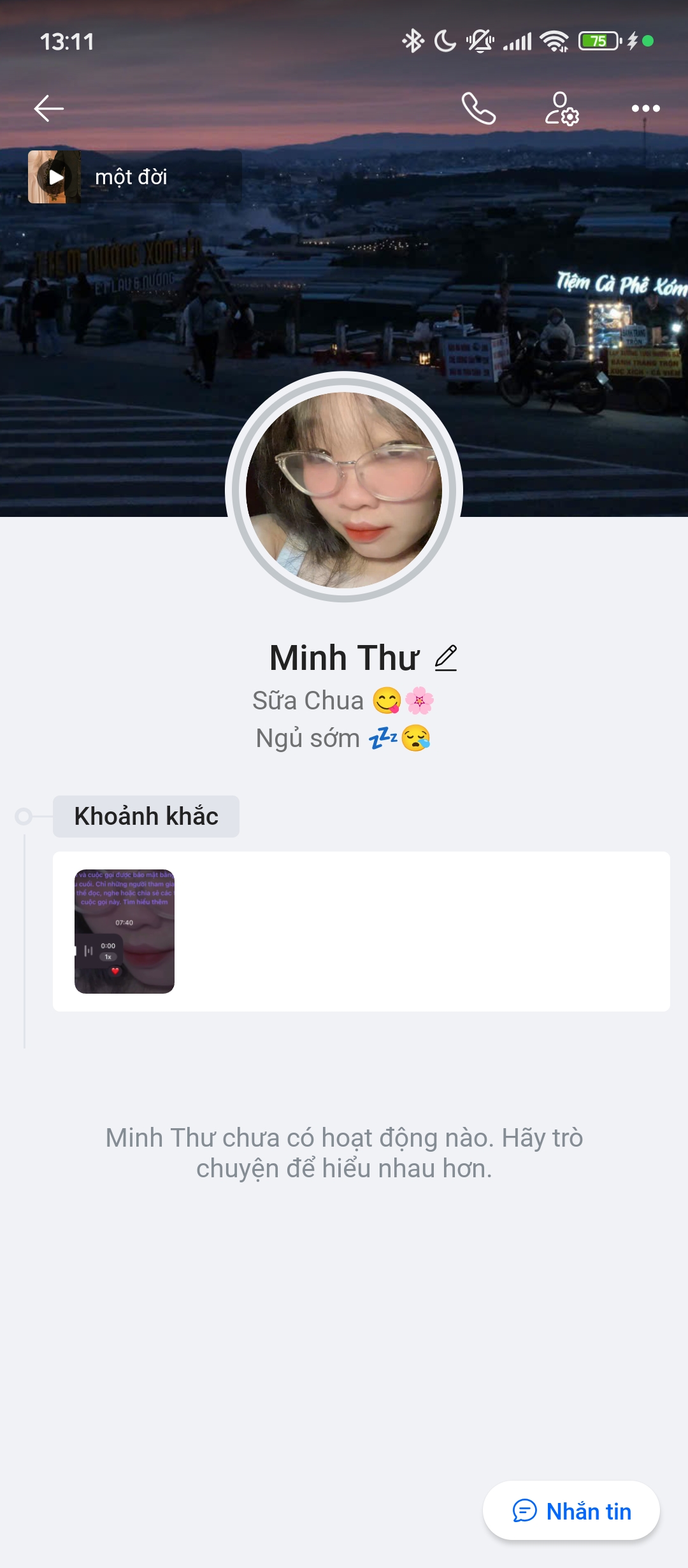Viewport: 688px width, 1568px height.
Task: Edit the name with the pencil icon
Action: click(x=446, y=658)
